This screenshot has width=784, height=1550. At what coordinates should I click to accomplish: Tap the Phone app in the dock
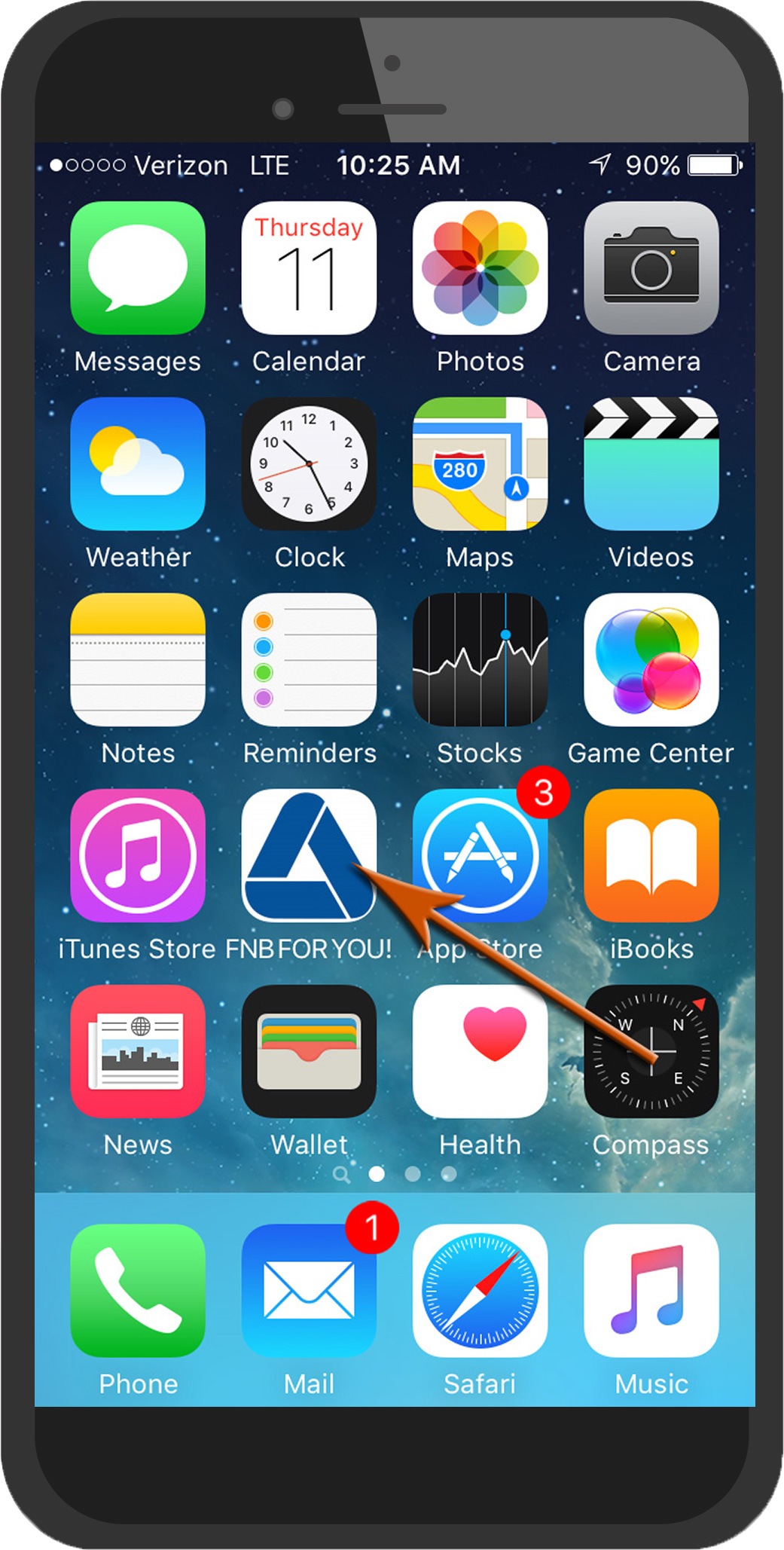[x=138, y=1291]
